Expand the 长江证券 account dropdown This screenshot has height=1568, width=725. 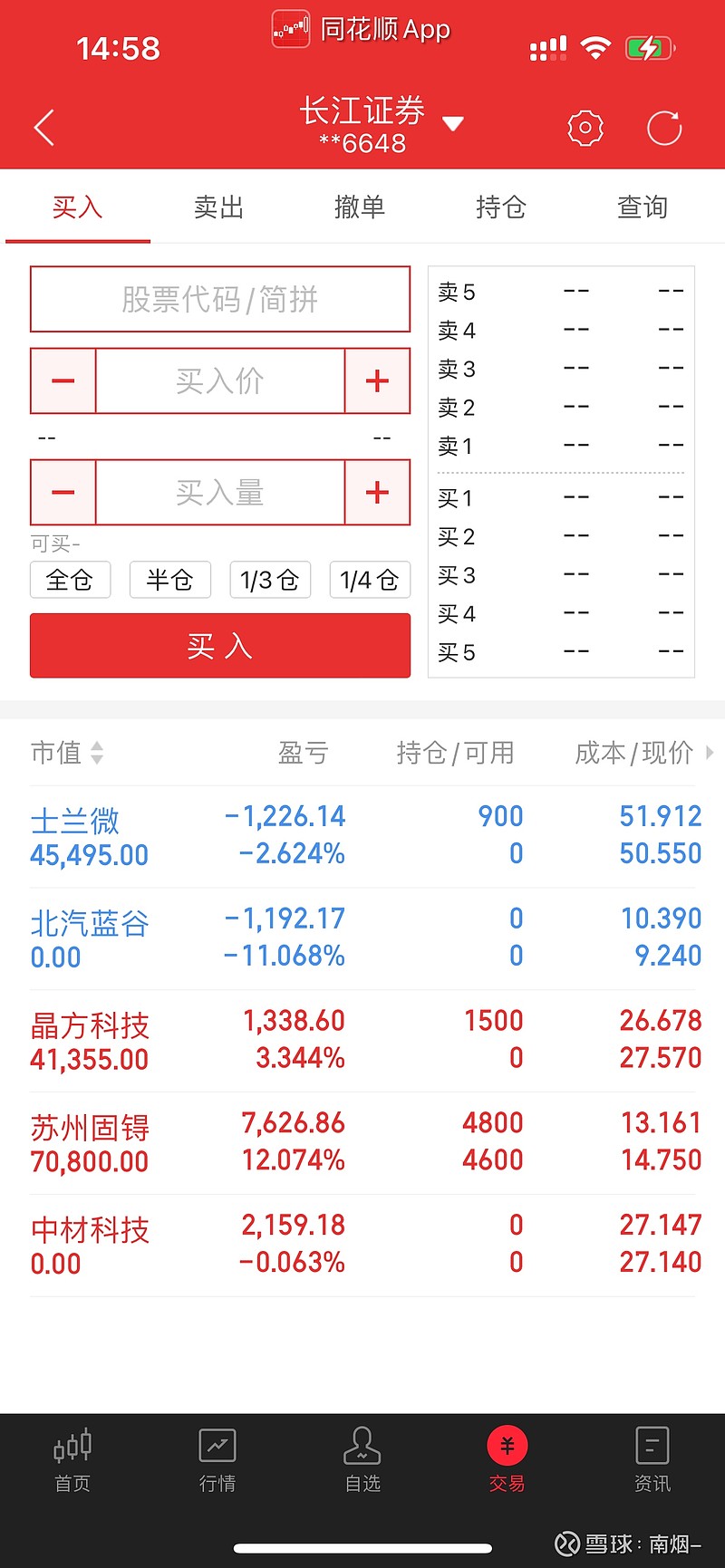pos(453,123)
